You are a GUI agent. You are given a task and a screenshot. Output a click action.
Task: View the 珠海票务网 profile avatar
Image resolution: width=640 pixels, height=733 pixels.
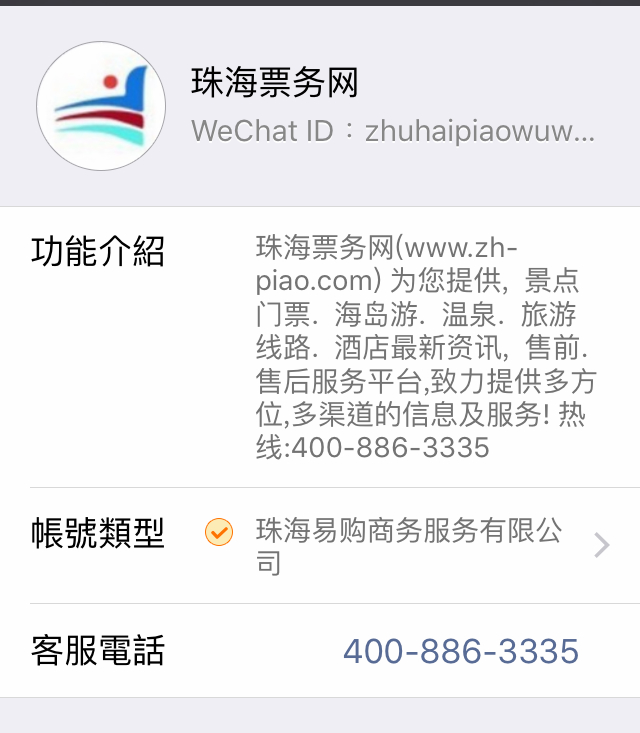(x=101, y=106)
